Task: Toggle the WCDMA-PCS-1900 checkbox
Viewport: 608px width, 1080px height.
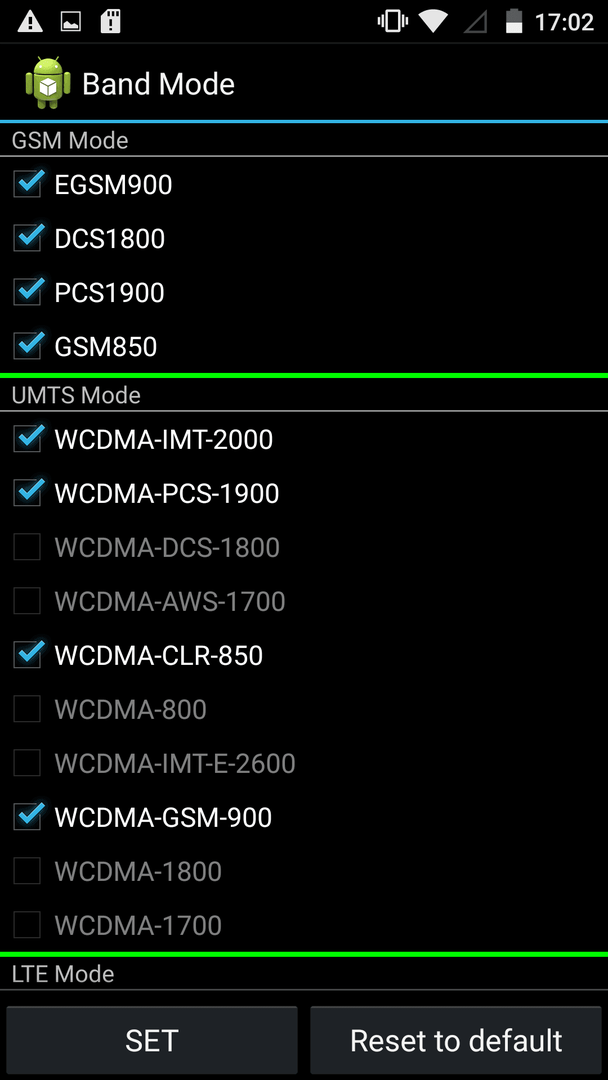Action: pyautogui.click(x=28, y=493)
